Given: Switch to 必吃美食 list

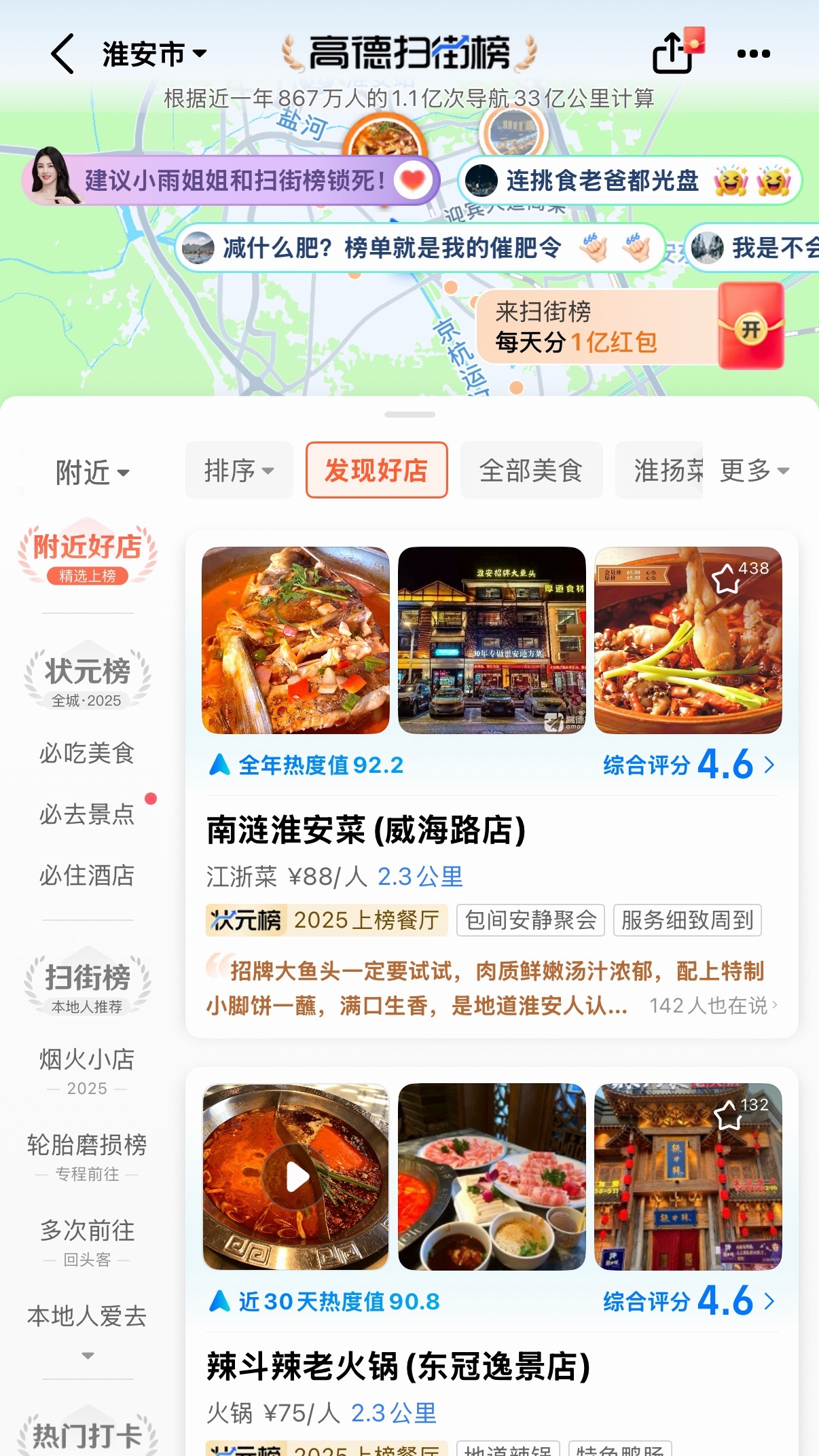Looking at the screenshot, I should (x=87, y=753).
